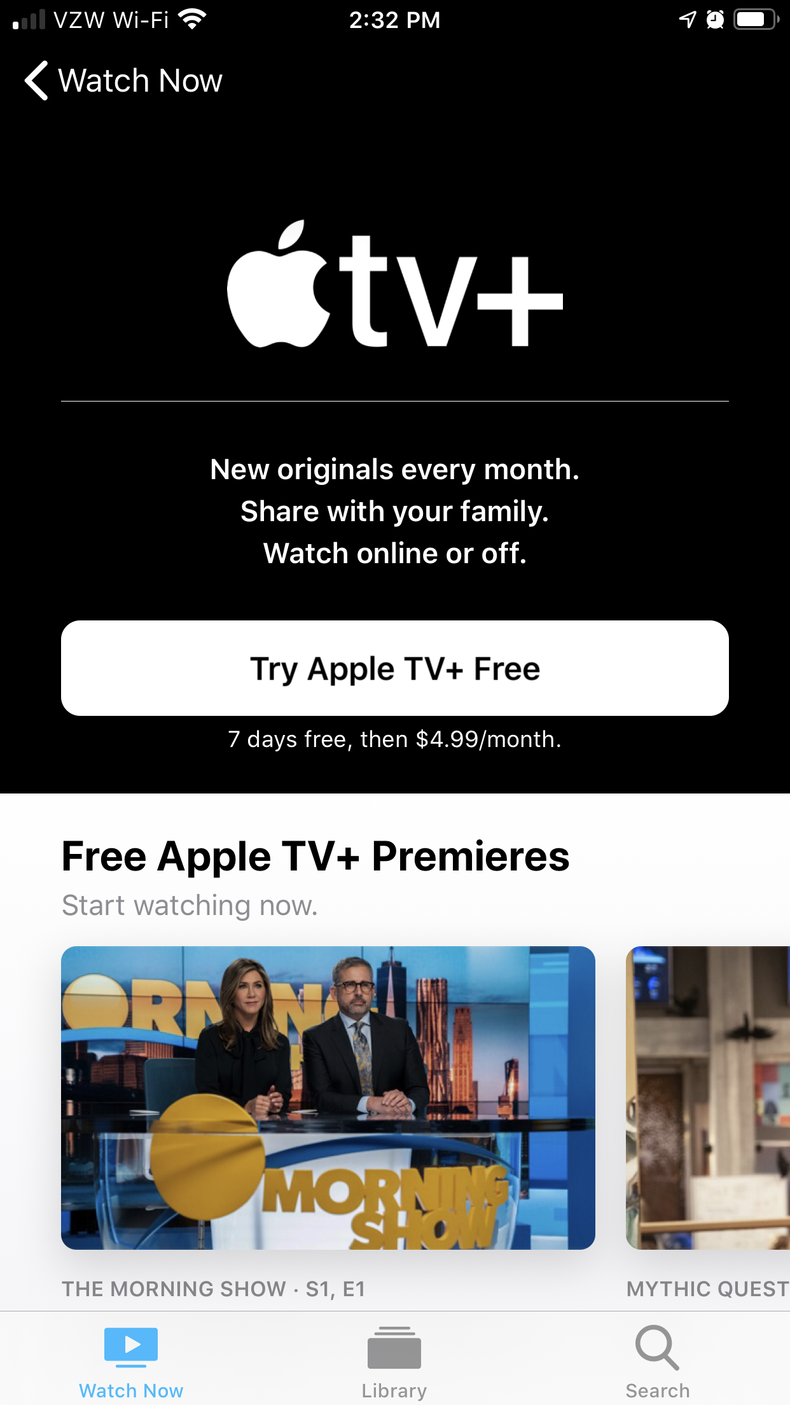
Task: Tap the location arrow icon in status bar
Action: [686, 18]
